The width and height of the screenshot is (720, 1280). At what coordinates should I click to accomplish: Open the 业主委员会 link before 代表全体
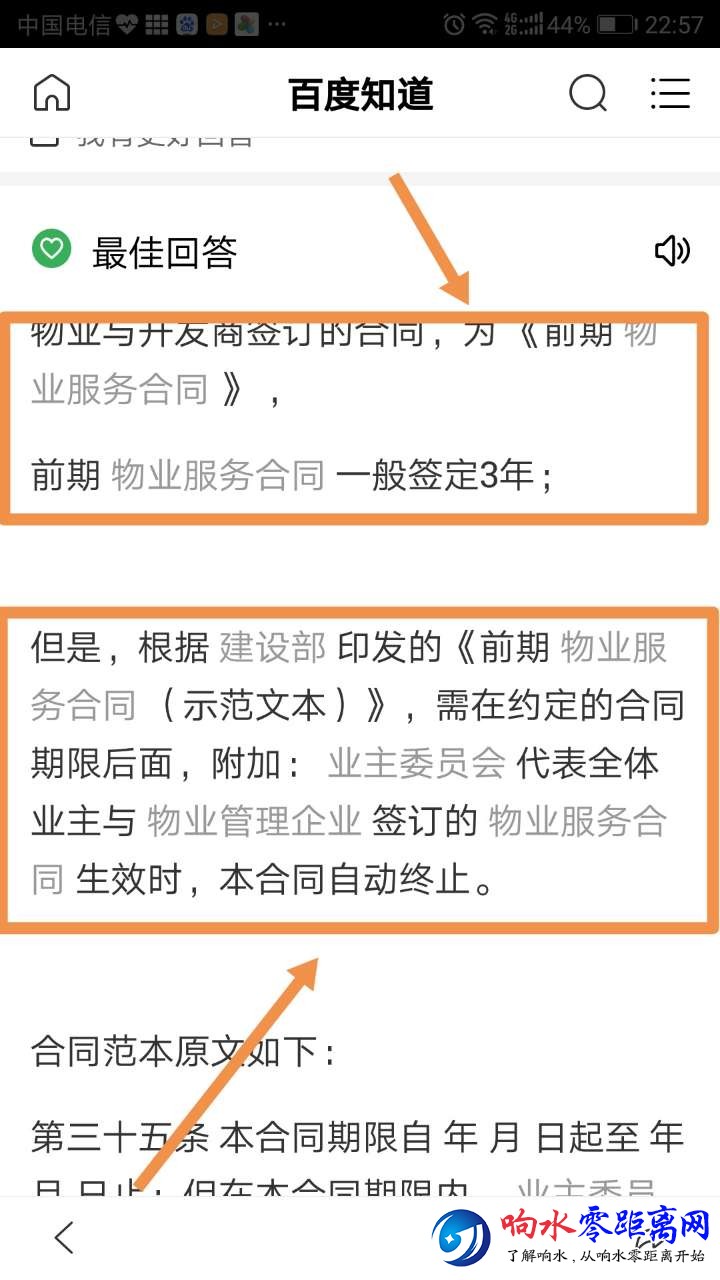(x=416, y=764)
